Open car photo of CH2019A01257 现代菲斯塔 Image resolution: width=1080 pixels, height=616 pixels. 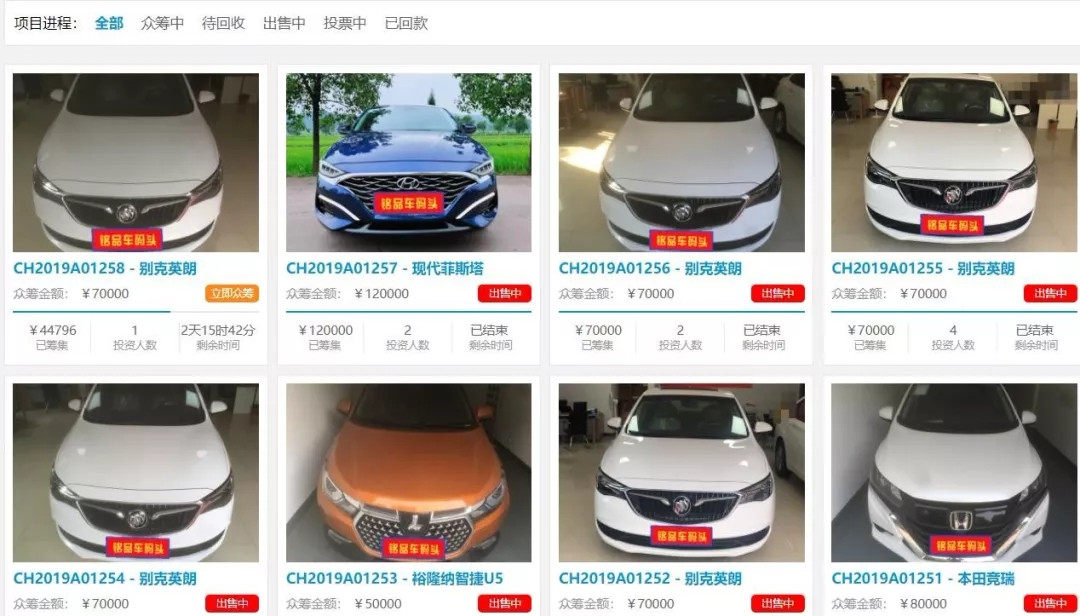408,162
